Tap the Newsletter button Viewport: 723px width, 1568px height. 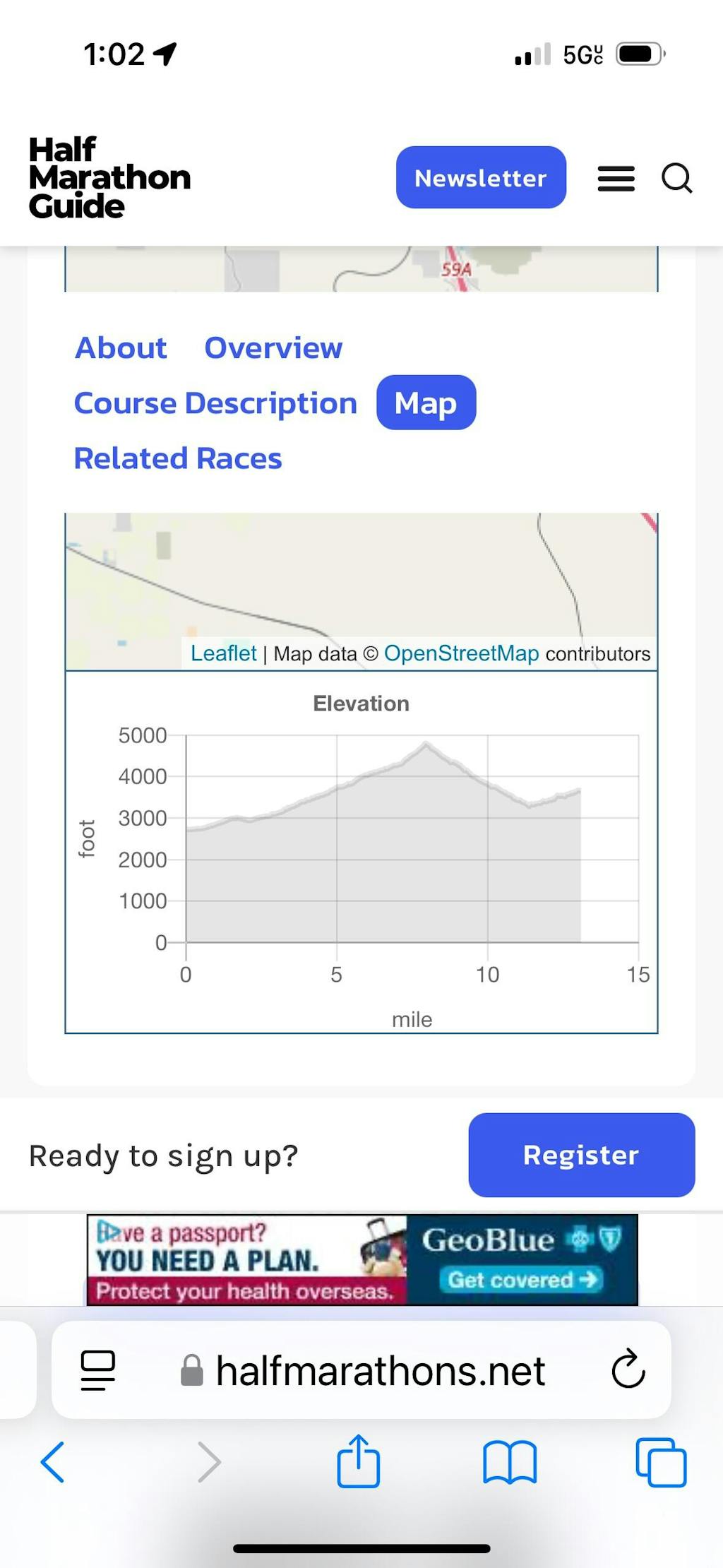coord(481,178)
